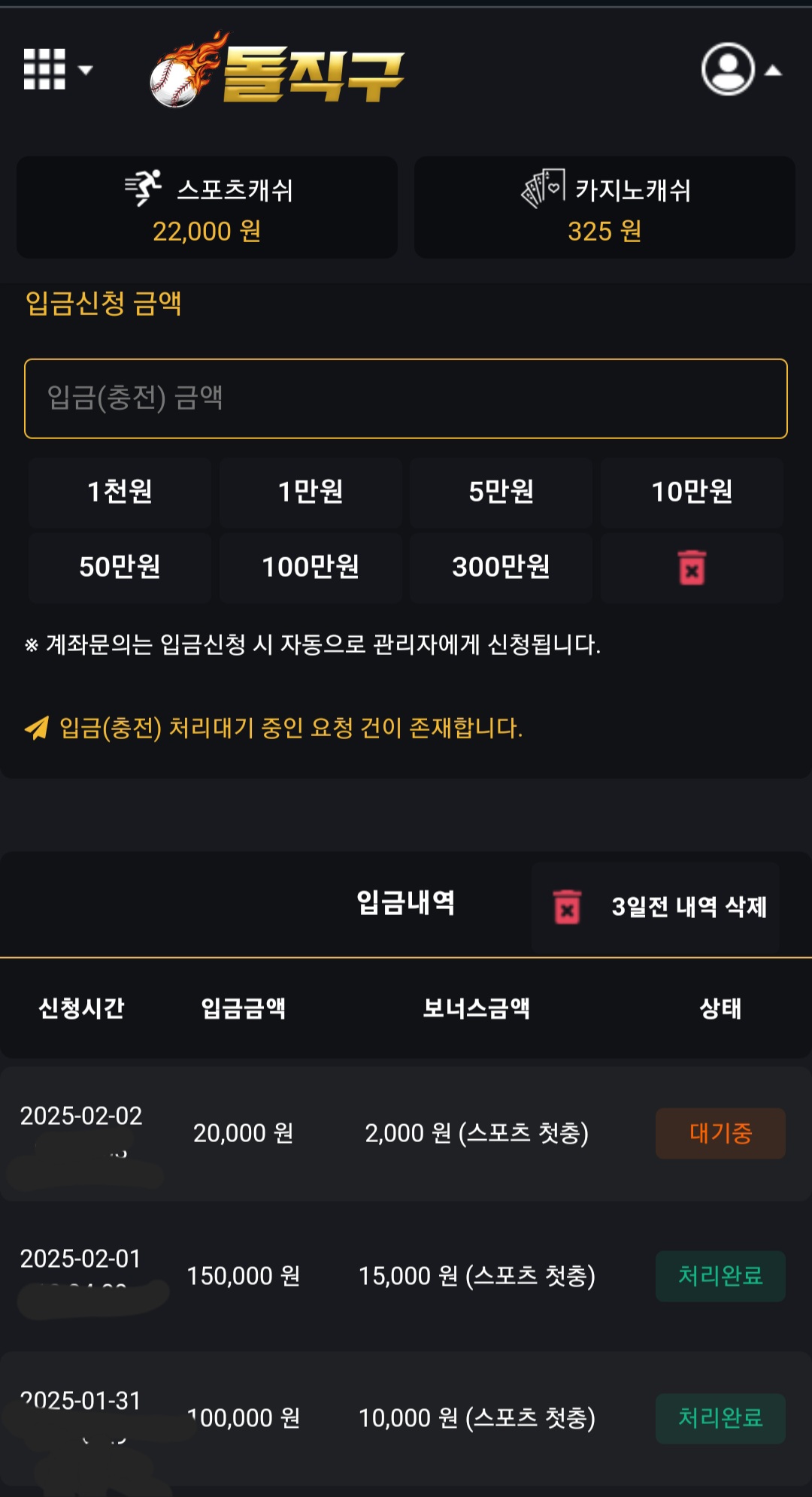Screen dimensions: 812x1497
Task: Add 1만원 to the deposit amount
Action: point(311,492)
